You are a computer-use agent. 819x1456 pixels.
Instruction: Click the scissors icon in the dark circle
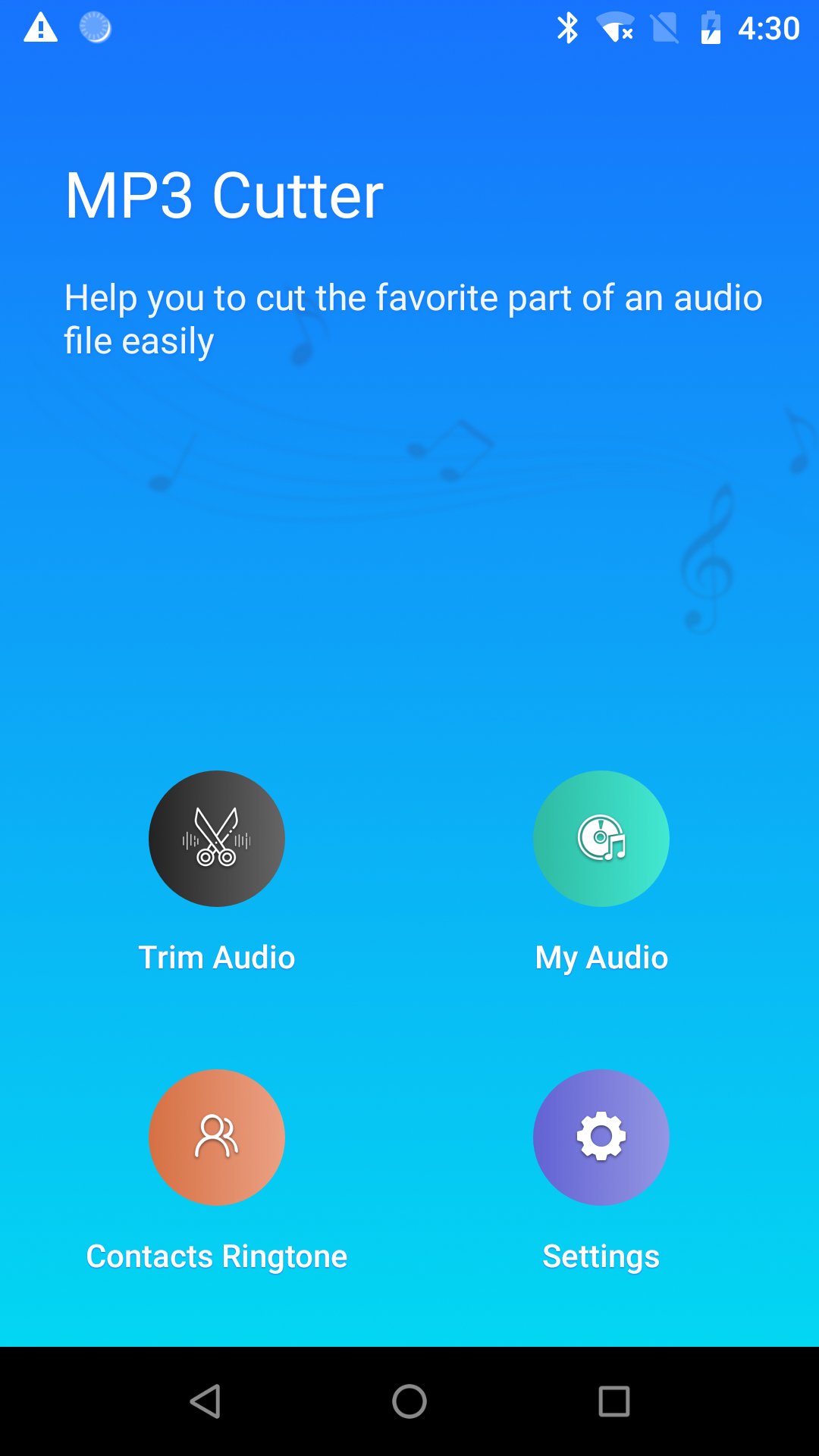pos(218,839)
